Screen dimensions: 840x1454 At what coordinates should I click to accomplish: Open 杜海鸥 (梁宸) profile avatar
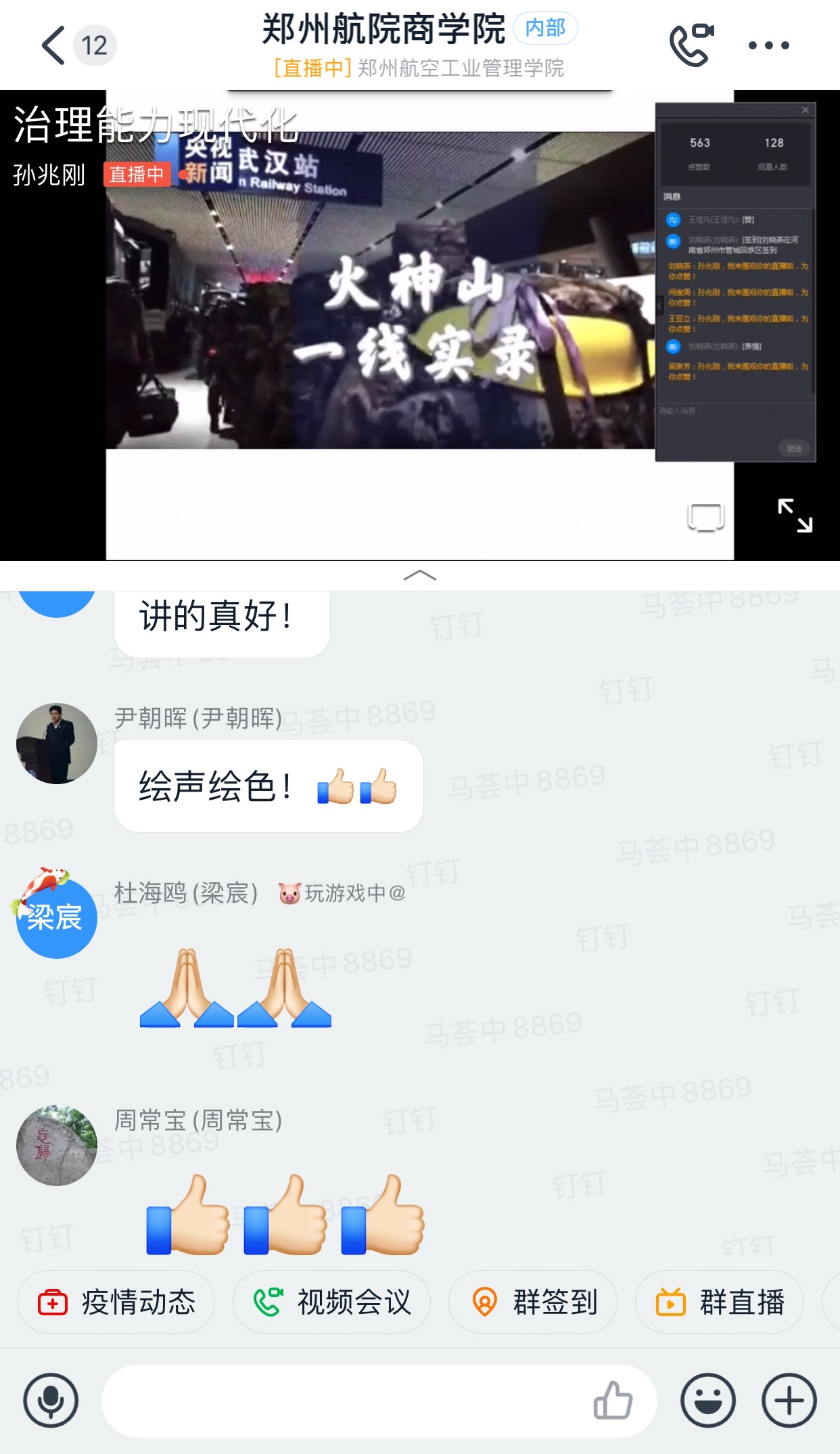[57, 917]
